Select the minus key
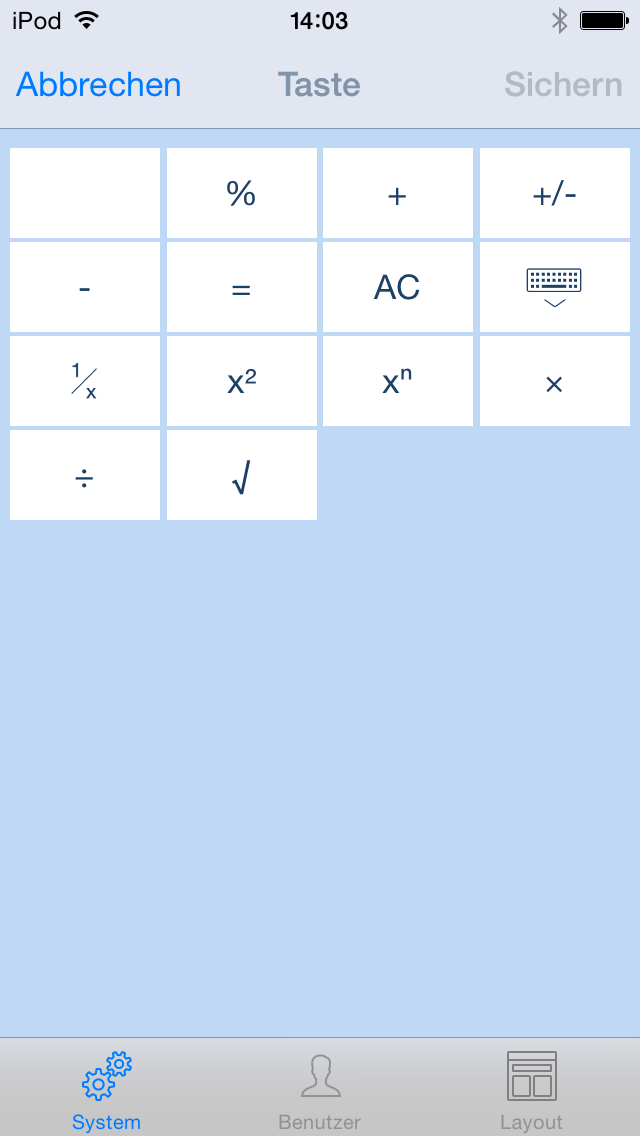This screenshot has width=640, height=1136. tap(85, 287)
